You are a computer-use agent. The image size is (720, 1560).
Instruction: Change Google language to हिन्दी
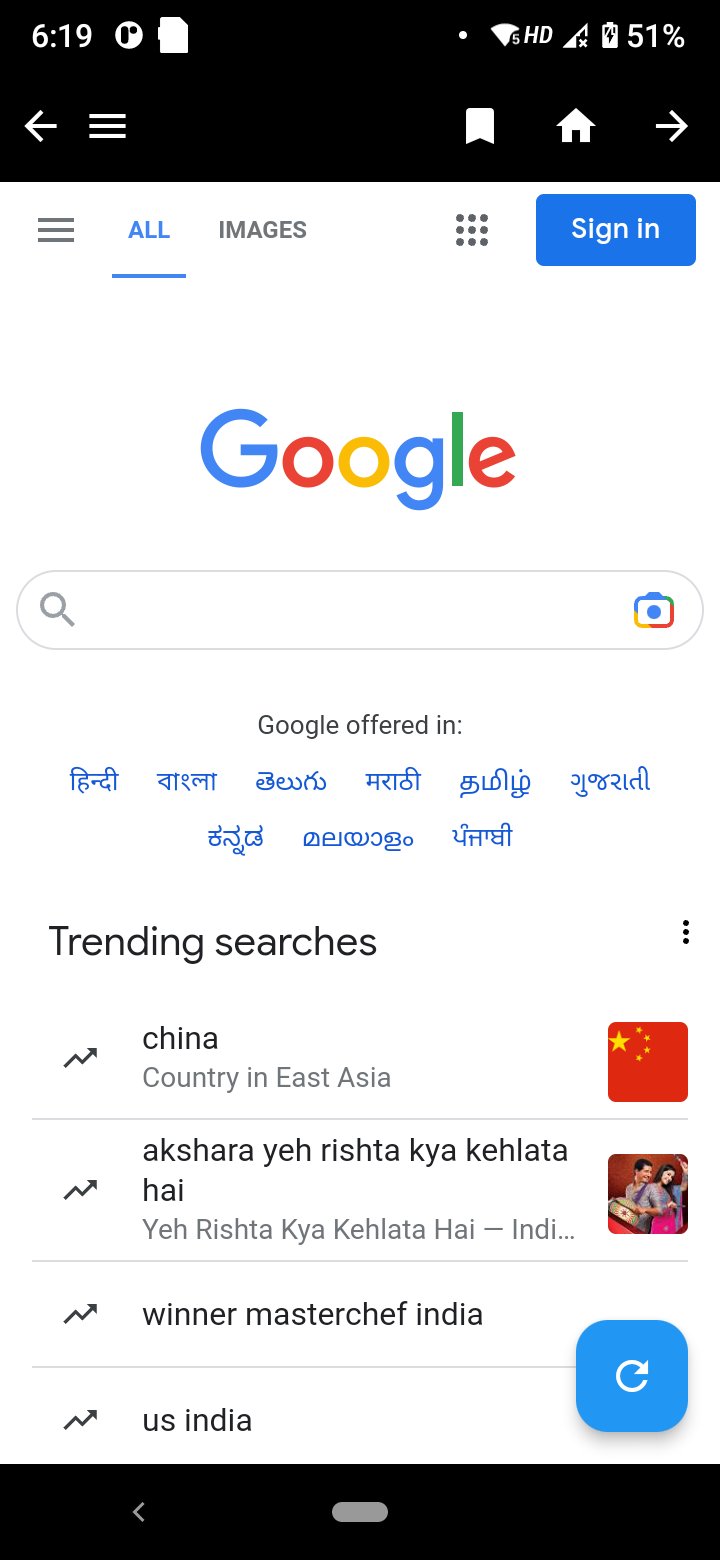94,780
